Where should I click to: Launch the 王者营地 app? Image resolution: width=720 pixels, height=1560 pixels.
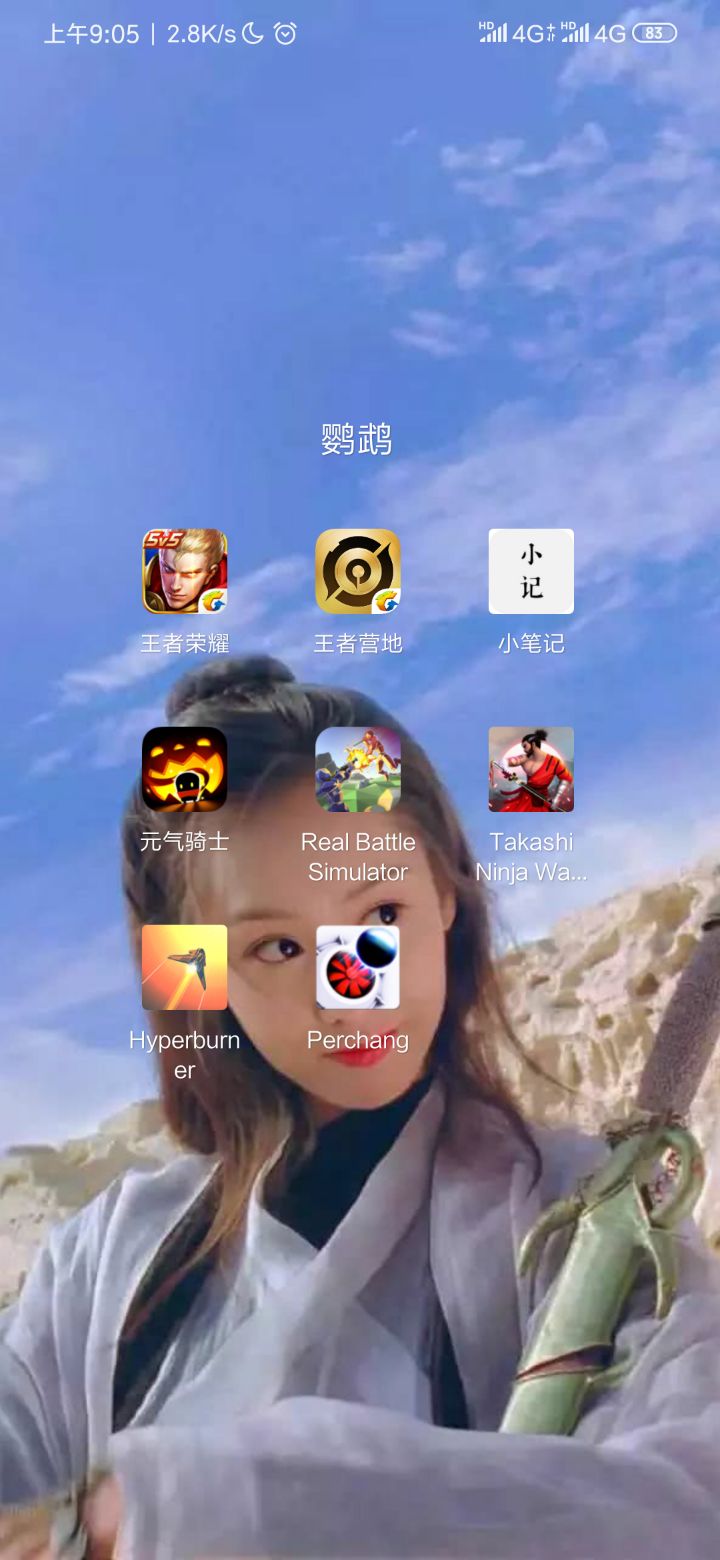tap(358, 571)
